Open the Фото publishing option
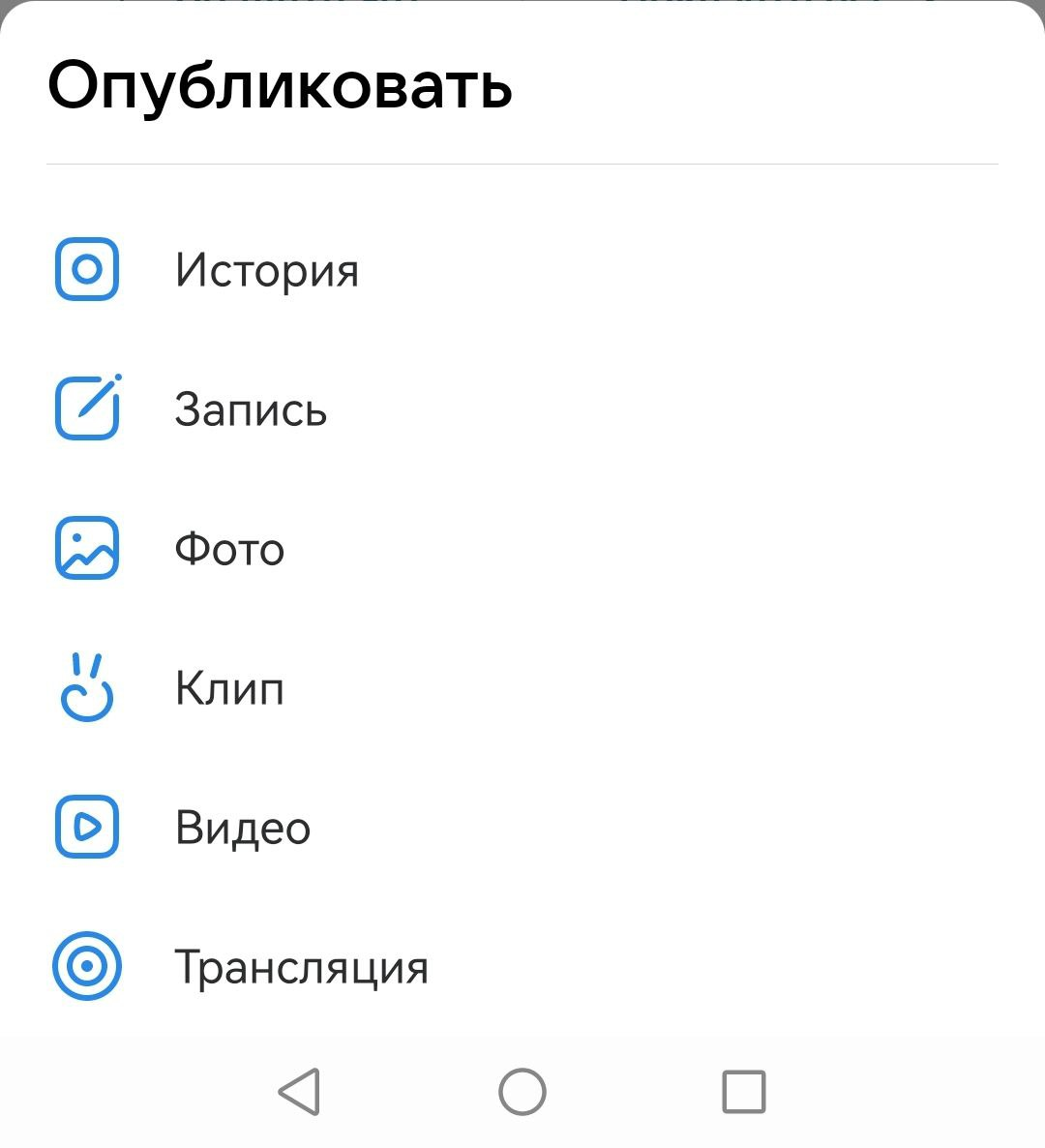1045x1148 pixels. coord(229,549)
